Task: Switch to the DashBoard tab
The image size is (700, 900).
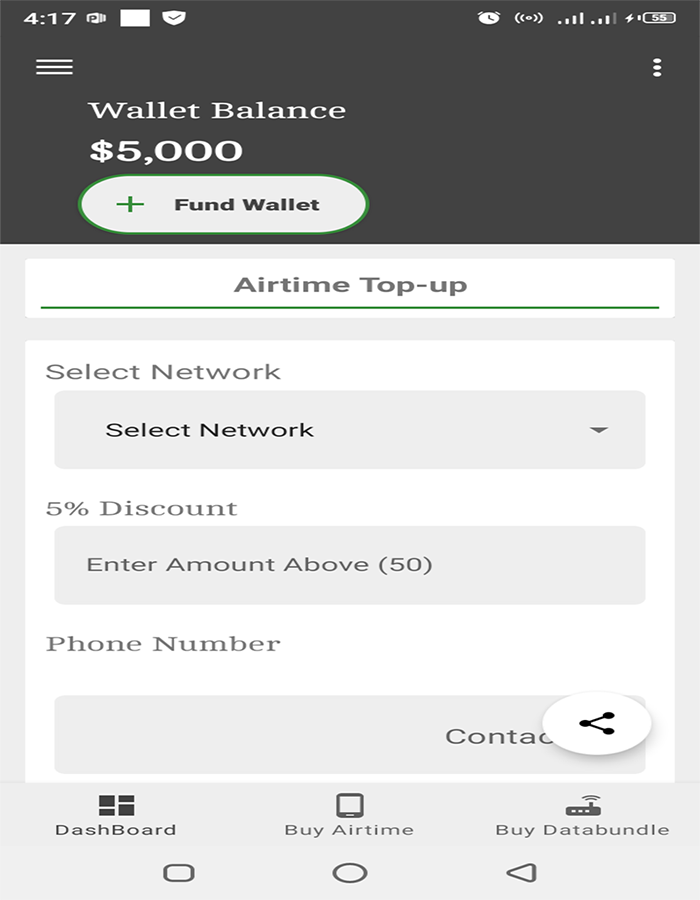Action: [116, 815]
